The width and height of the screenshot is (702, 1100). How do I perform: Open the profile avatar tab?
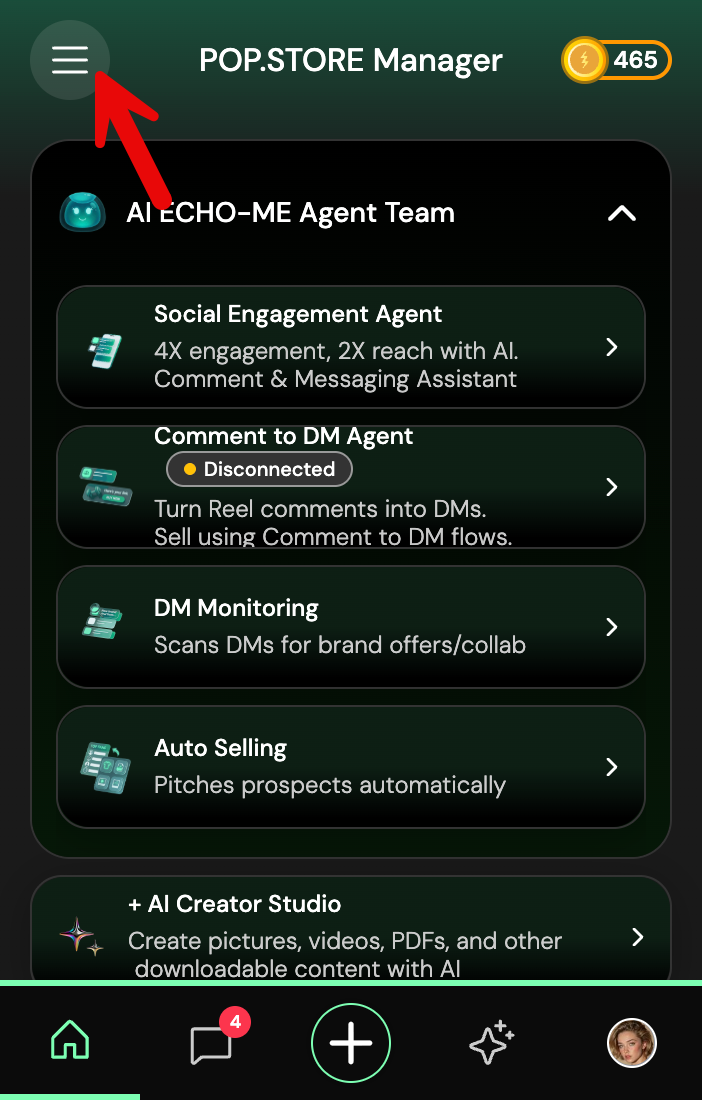632,1044
